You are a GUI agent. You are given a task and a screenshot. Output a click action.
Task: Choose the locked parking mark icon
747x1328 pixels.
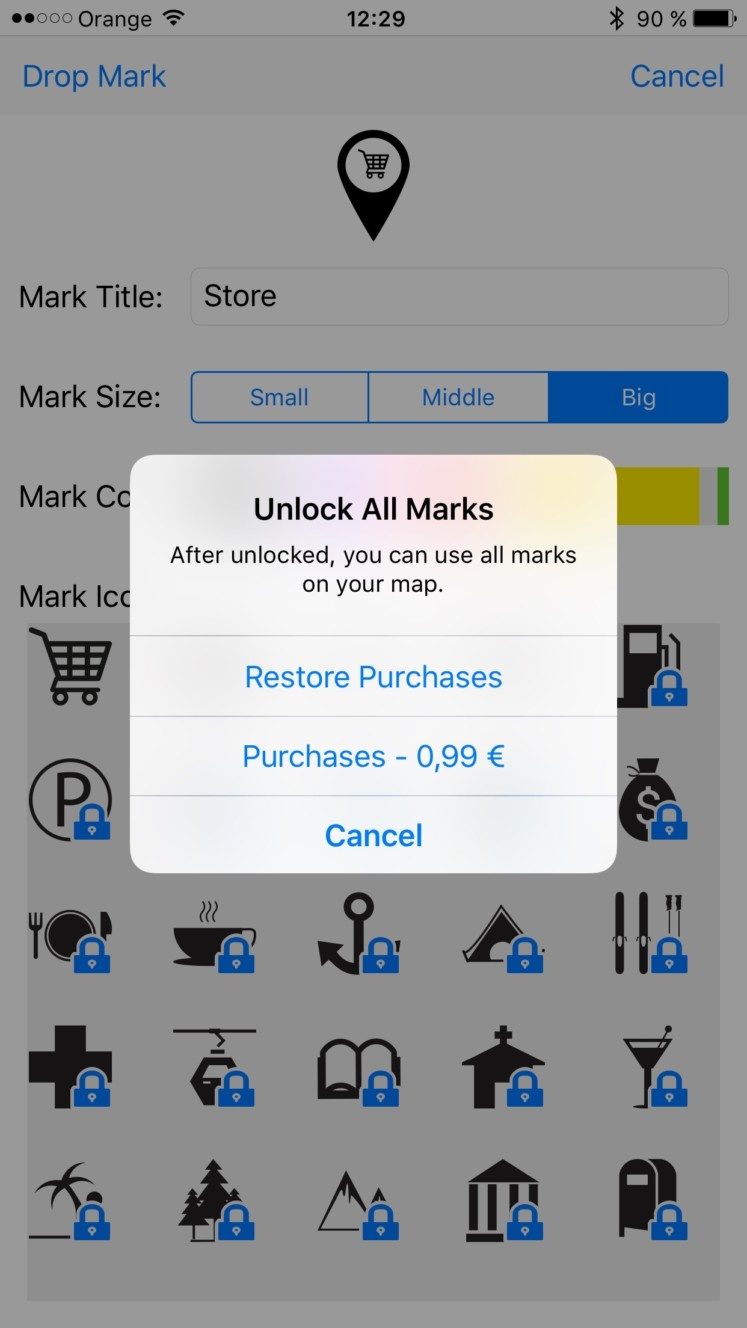pyautogui.click(x=70, y=799)
